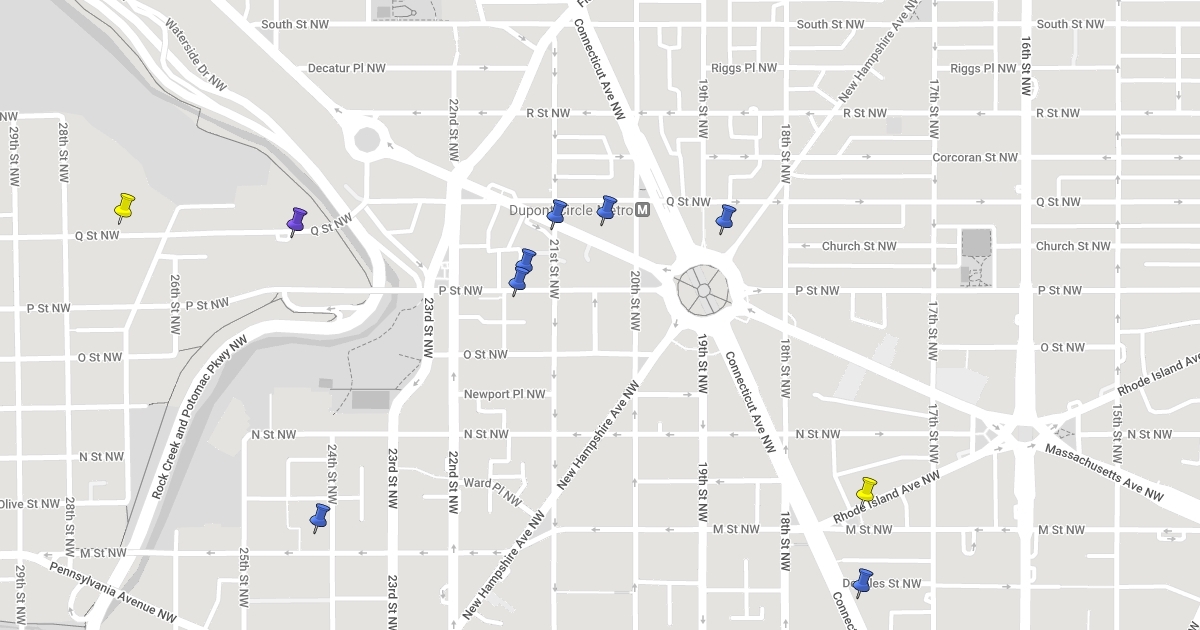Tap the blue pin at Dupont Circle Metro
Viewport: 1200px width, 630px height.
pos(607,207)
